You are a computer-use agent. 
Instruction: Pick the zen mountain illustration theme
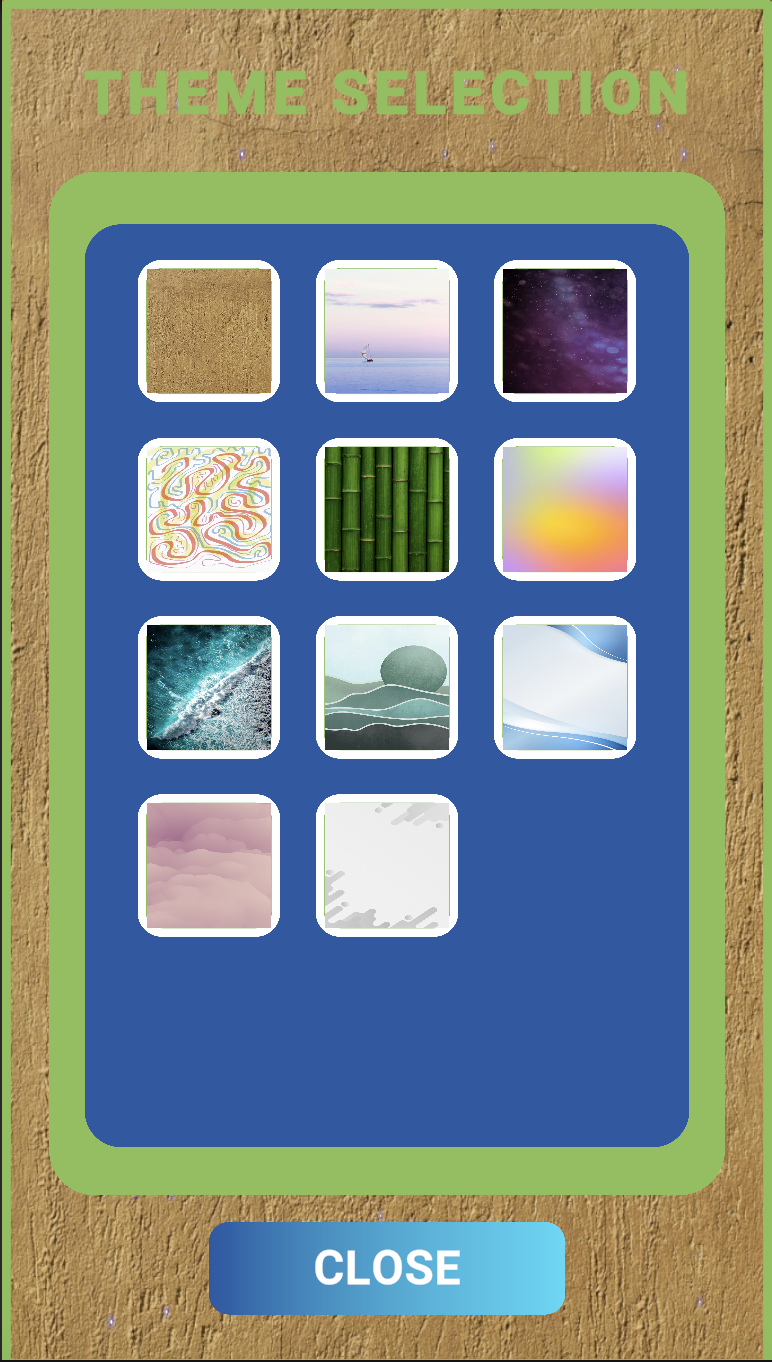[387, 687]
